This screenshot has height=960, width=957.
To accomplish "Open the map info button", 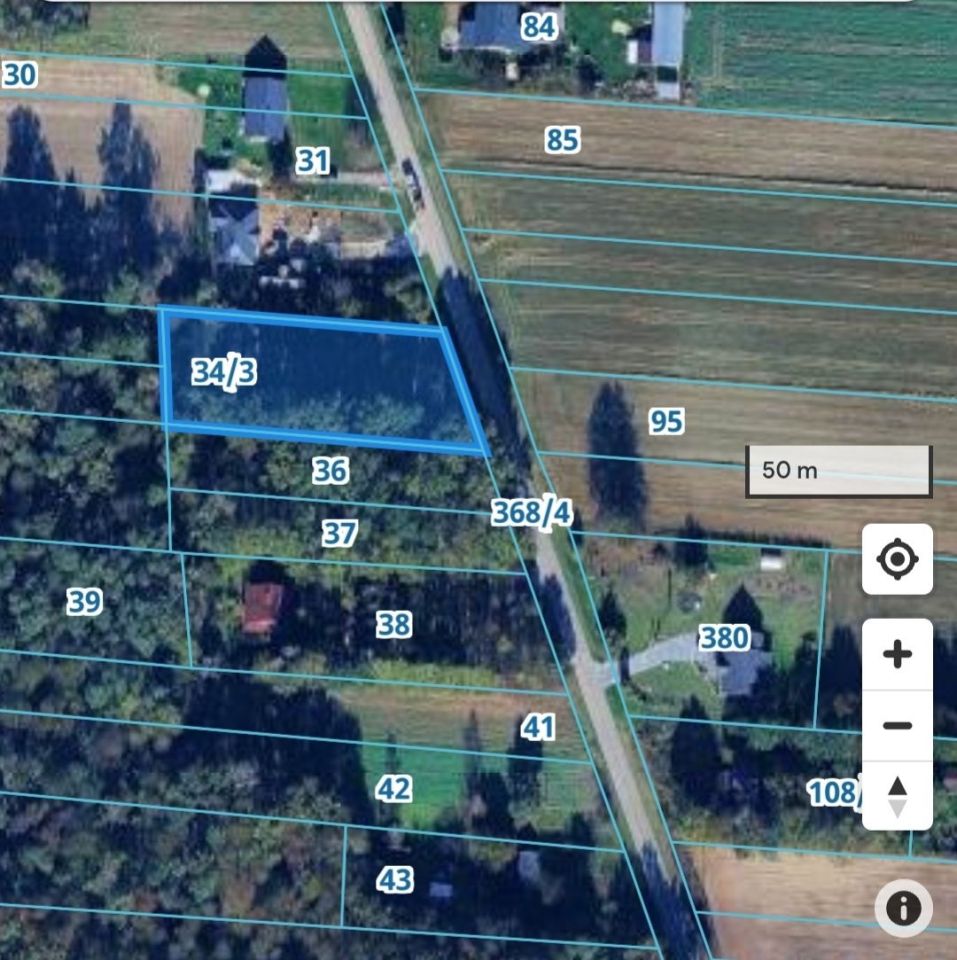I will 903,908.
